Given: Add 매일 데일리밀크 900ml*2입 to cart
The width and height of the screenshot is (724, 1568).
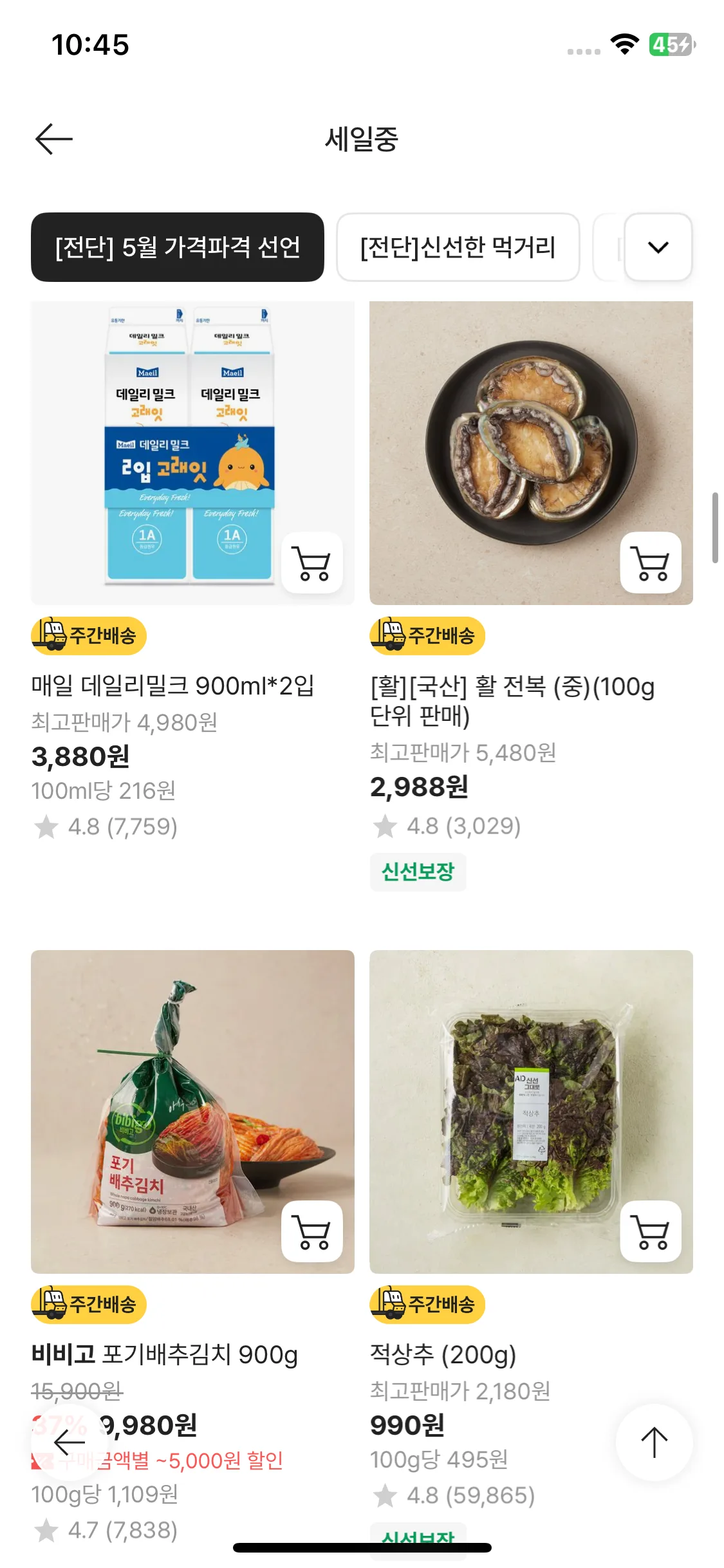Looking at the screenshot, I should click(x=311, y=563).
